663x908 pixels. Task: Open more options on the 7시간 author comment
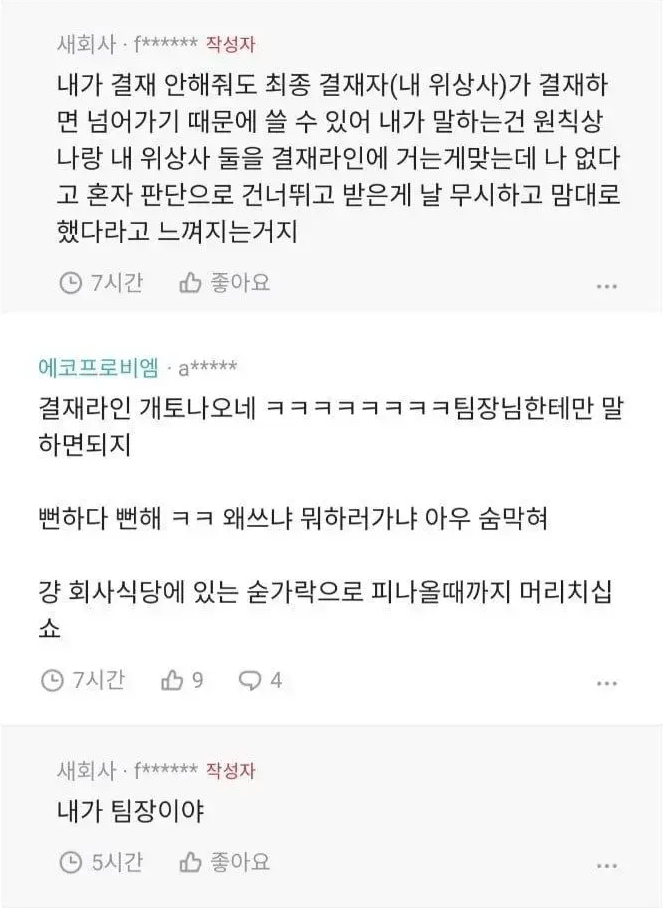click(x=607, y=286)
